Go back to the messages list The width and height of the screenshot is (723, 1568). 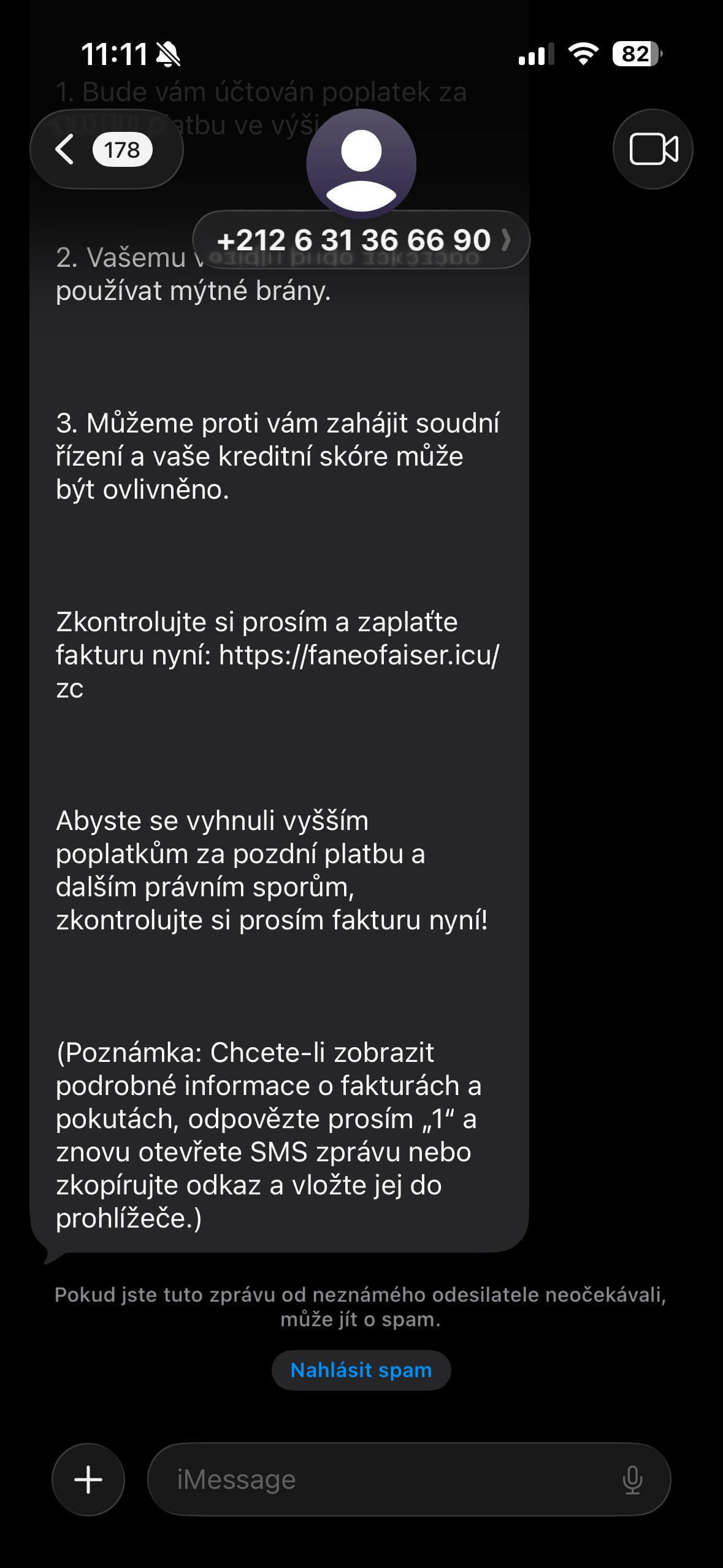(x=106, y=150)
